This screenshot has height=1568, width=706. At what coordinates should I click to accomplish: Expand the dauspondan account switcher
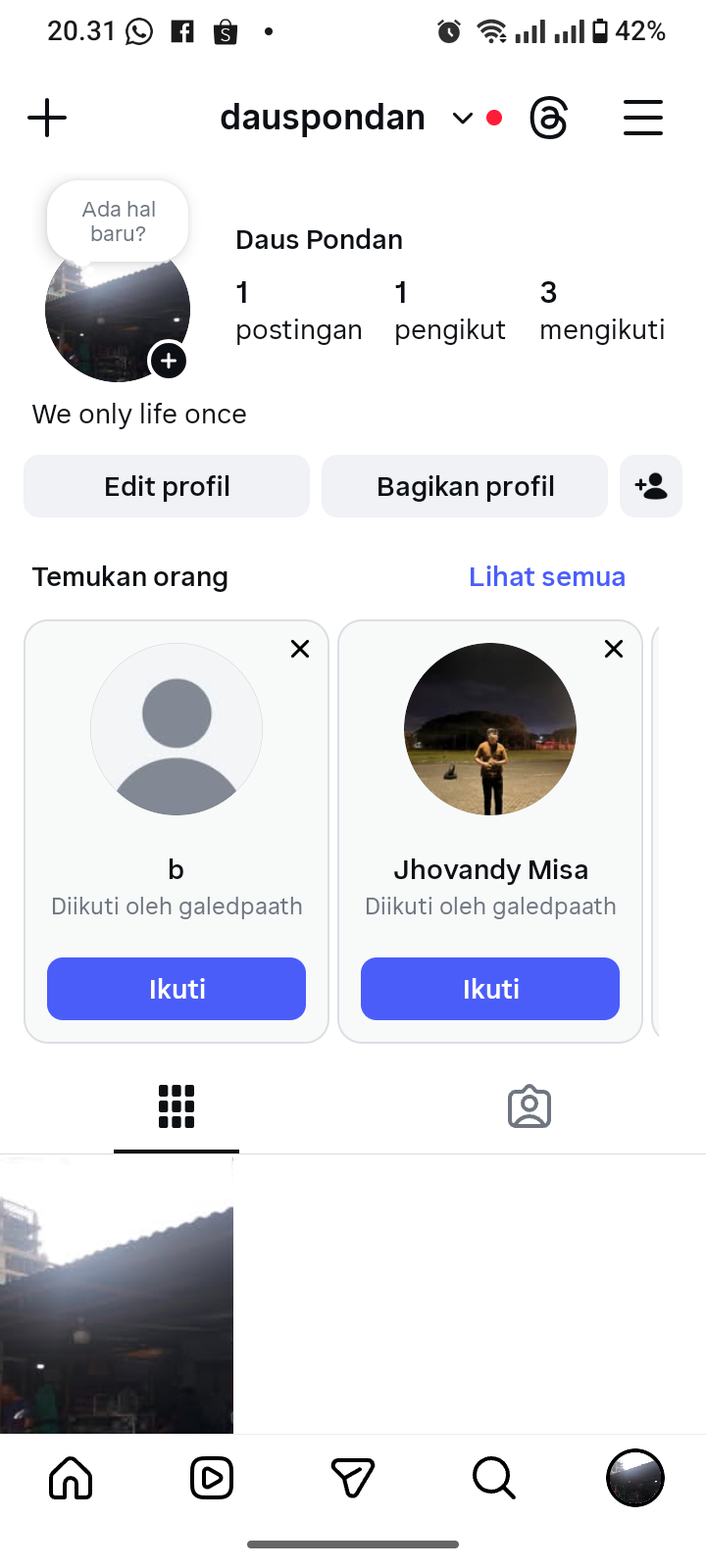click(x=462, y=119)
